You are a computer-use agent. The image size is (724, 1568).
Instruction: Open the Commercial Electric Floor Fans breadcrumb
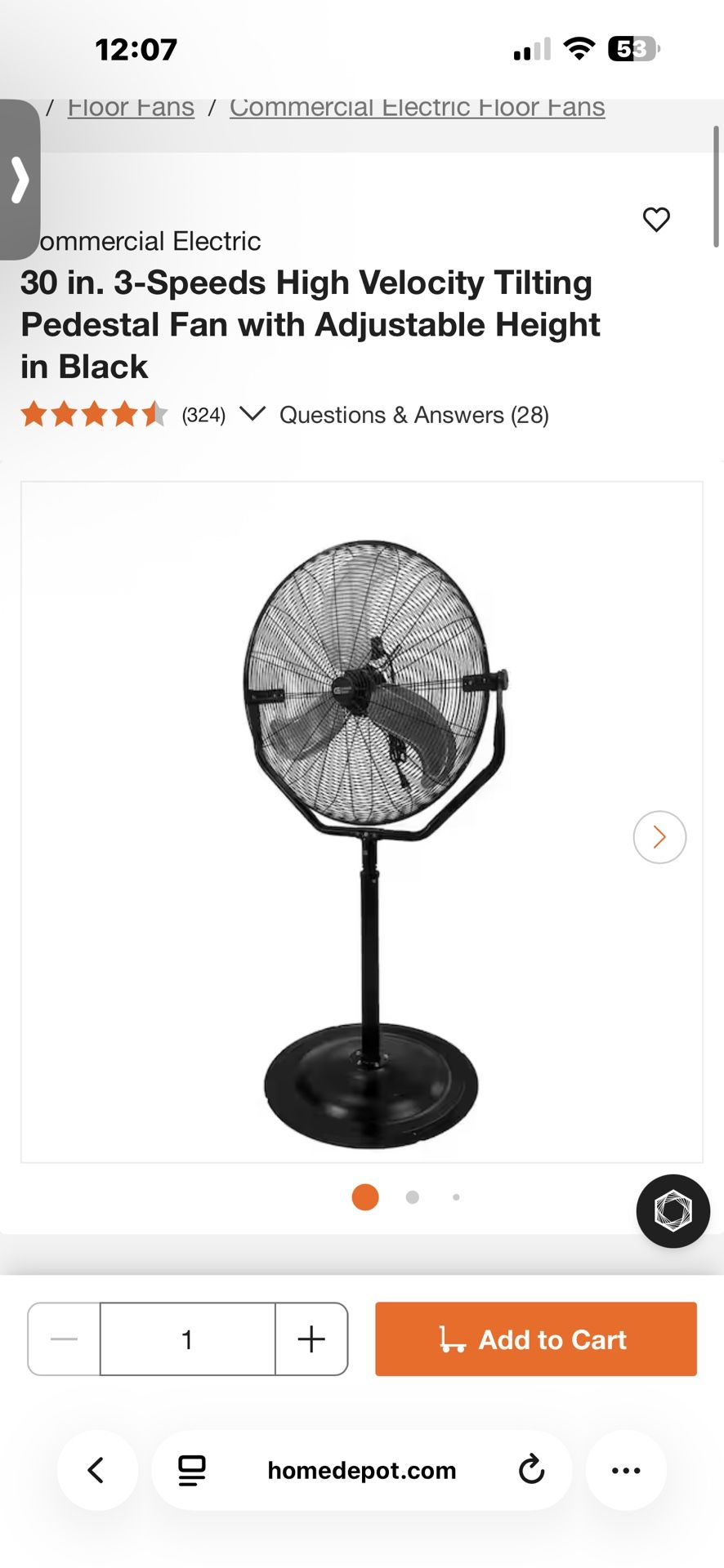click(x=418, y=107)
